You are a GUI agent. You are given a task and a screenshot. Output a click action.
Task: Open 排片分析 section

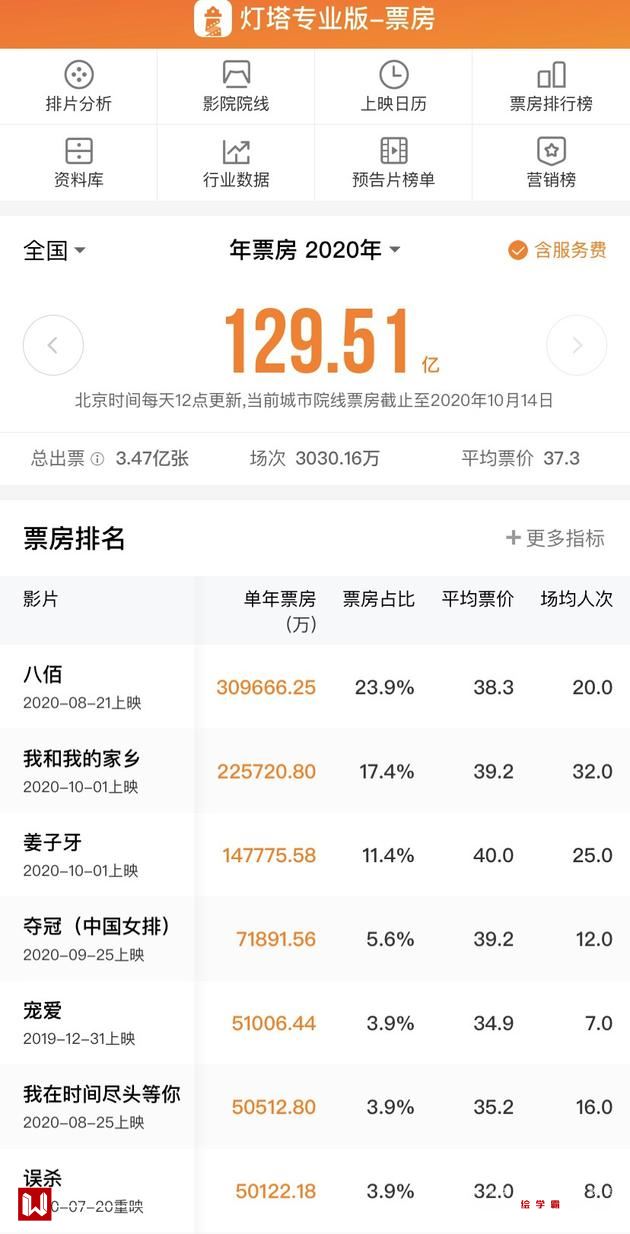(x=78, y=86)
